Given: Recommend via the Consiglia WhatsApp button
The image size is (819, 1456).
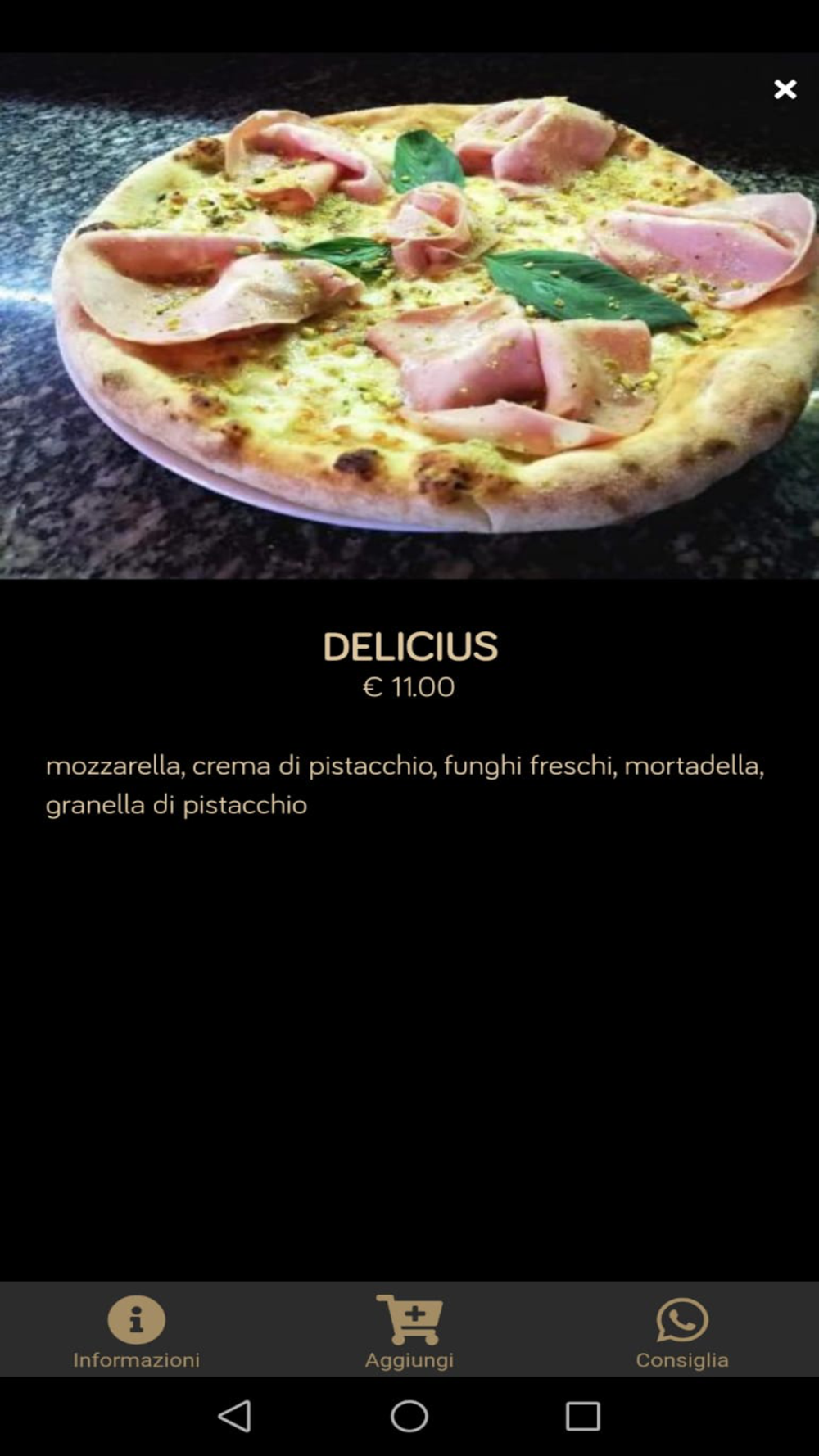Looking at the screenshot, I should pyautogui.click(x=682, y=1332).
